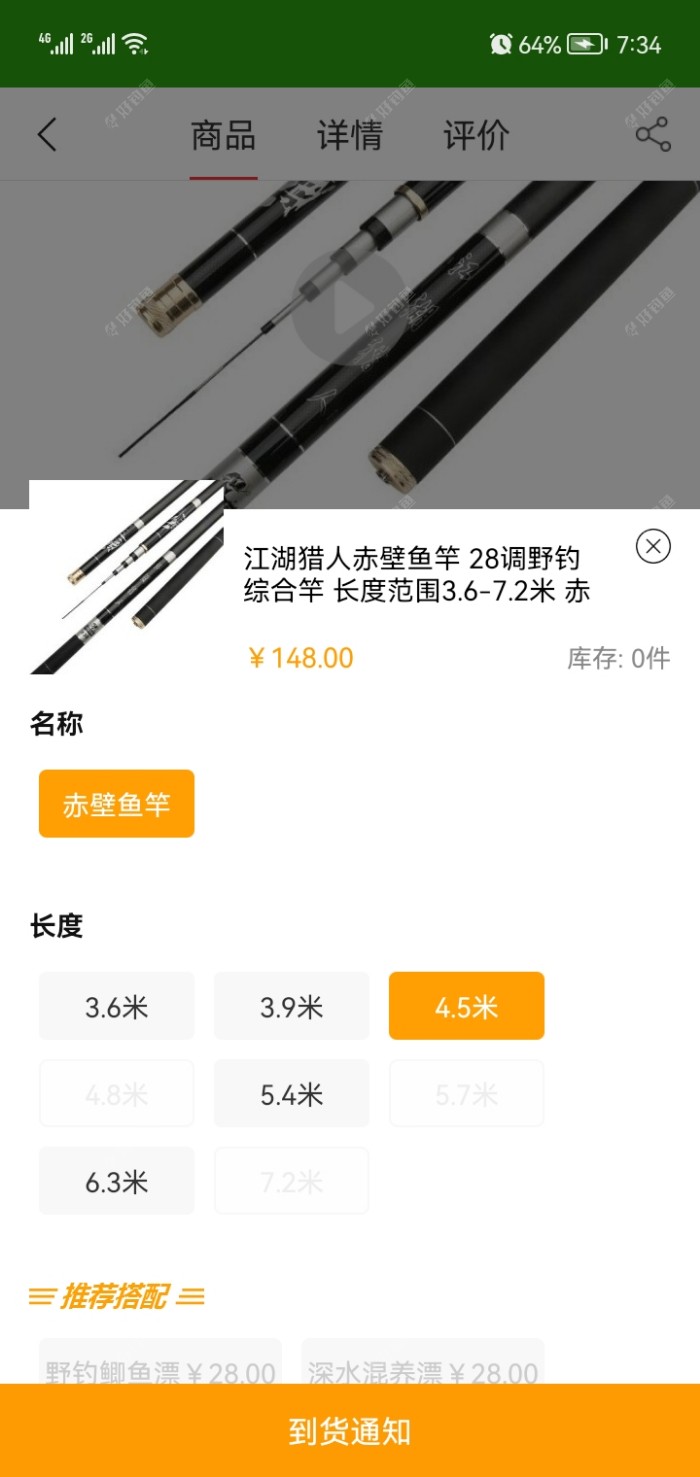Add recommended 野钓鲫鱼漂 ¥28.00
The height and width of the screenshot is (1477, 700).
(160, 1364)
